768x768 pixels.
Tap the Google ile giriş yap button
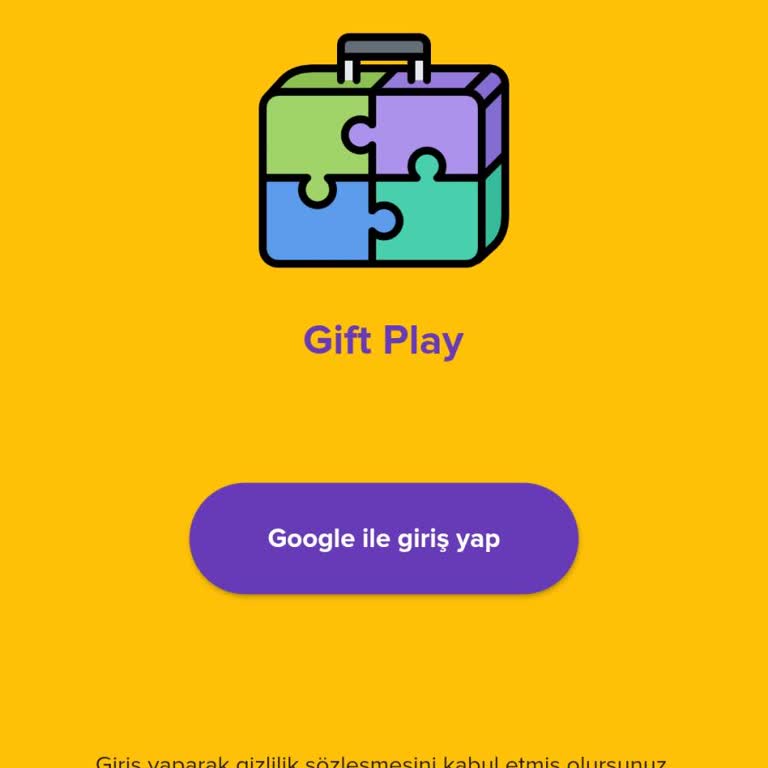click(x=384, y=539)
